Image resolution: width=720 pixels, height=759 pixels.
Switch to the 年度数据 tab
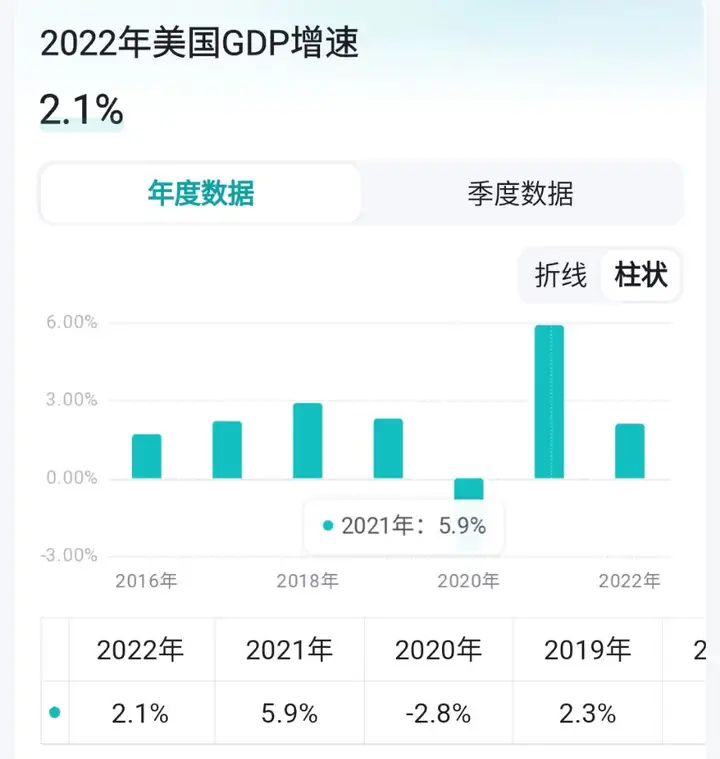point(201,193)
